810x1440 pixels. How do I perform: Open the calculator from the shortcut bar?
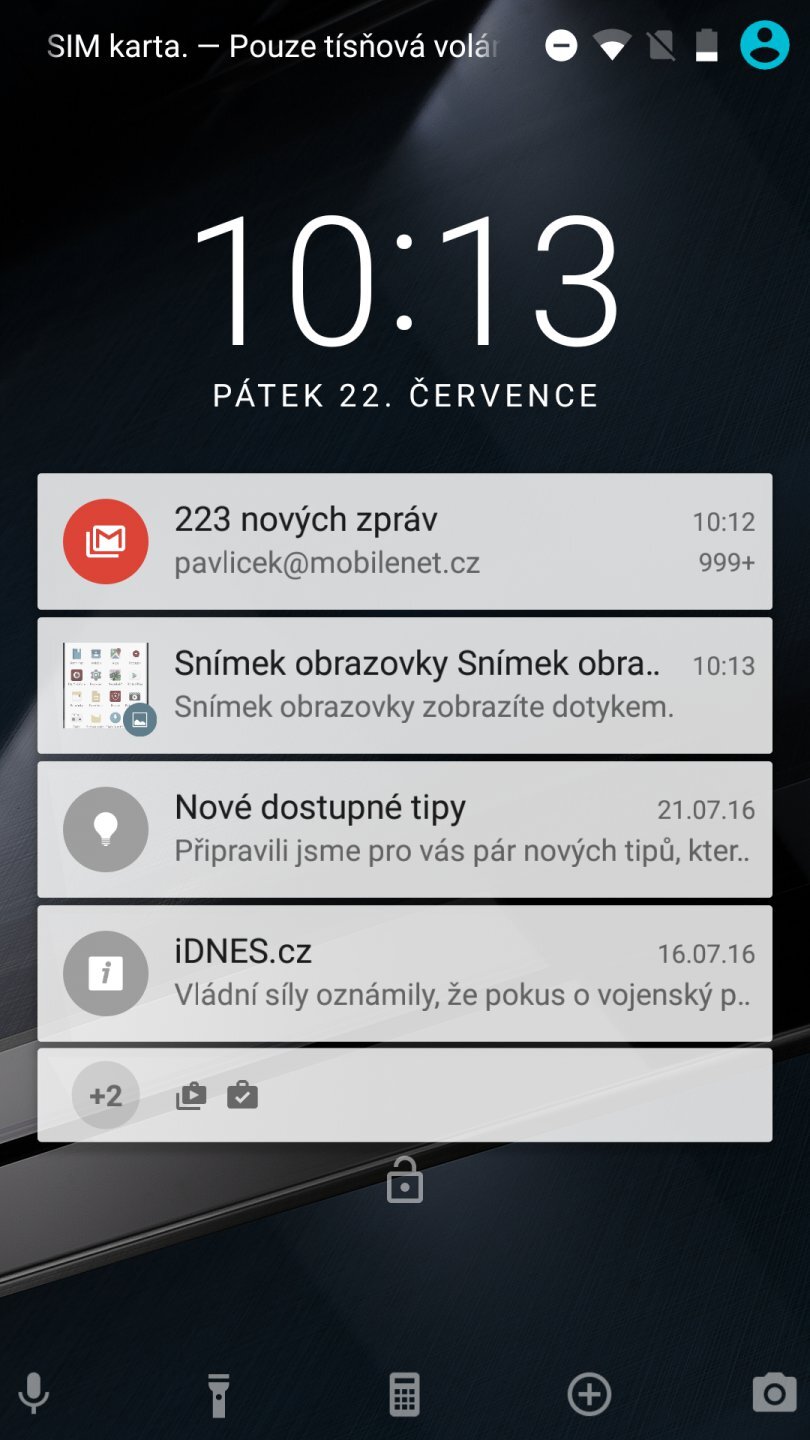coord(404,1393)
